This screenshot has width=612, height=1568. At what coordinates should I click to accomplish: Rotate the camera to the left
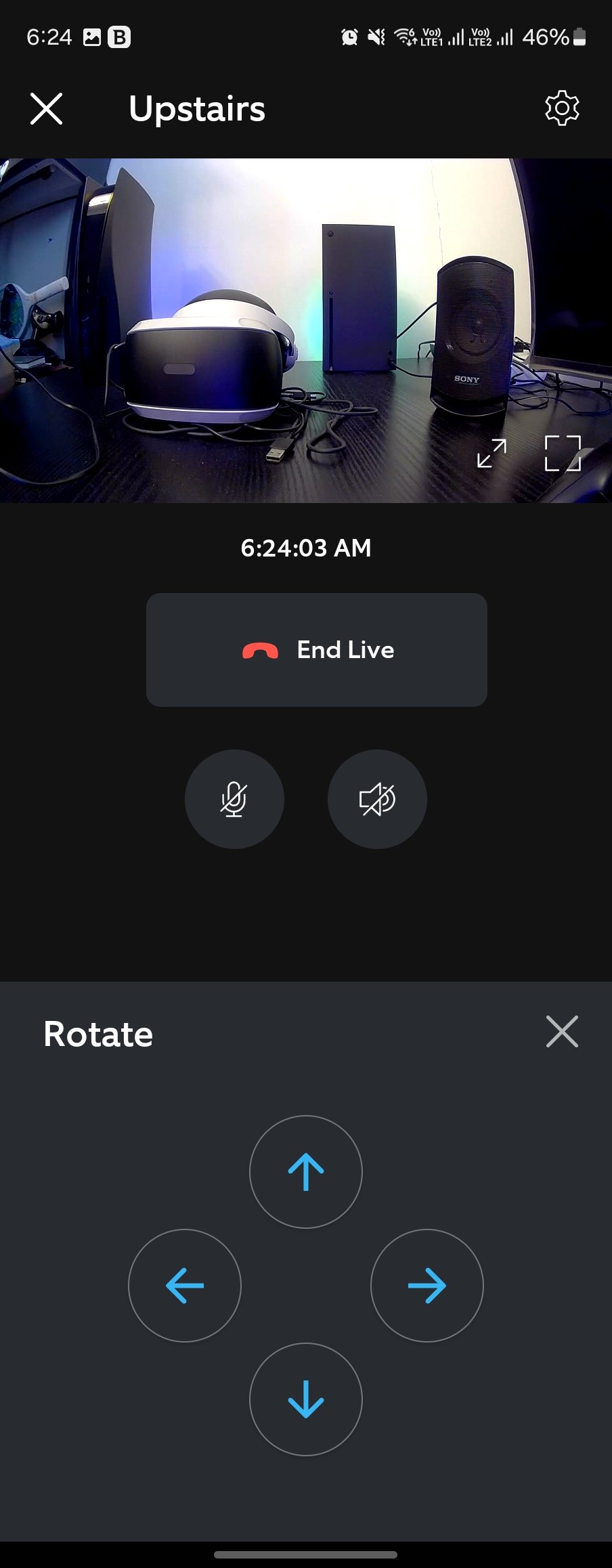(185, 1286)
